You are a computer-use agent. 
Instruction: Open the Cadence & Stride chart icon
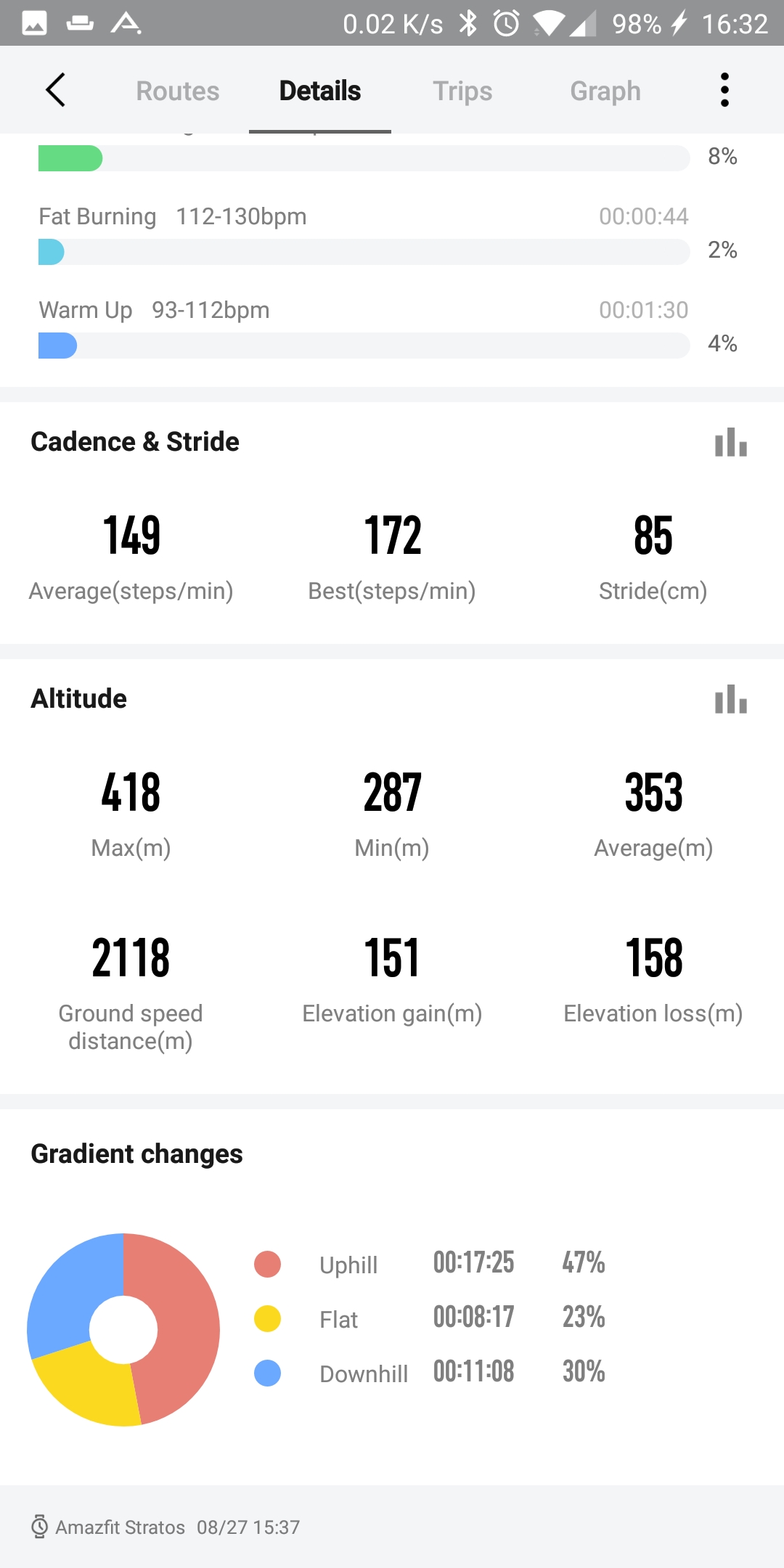[x=731, y=442]
